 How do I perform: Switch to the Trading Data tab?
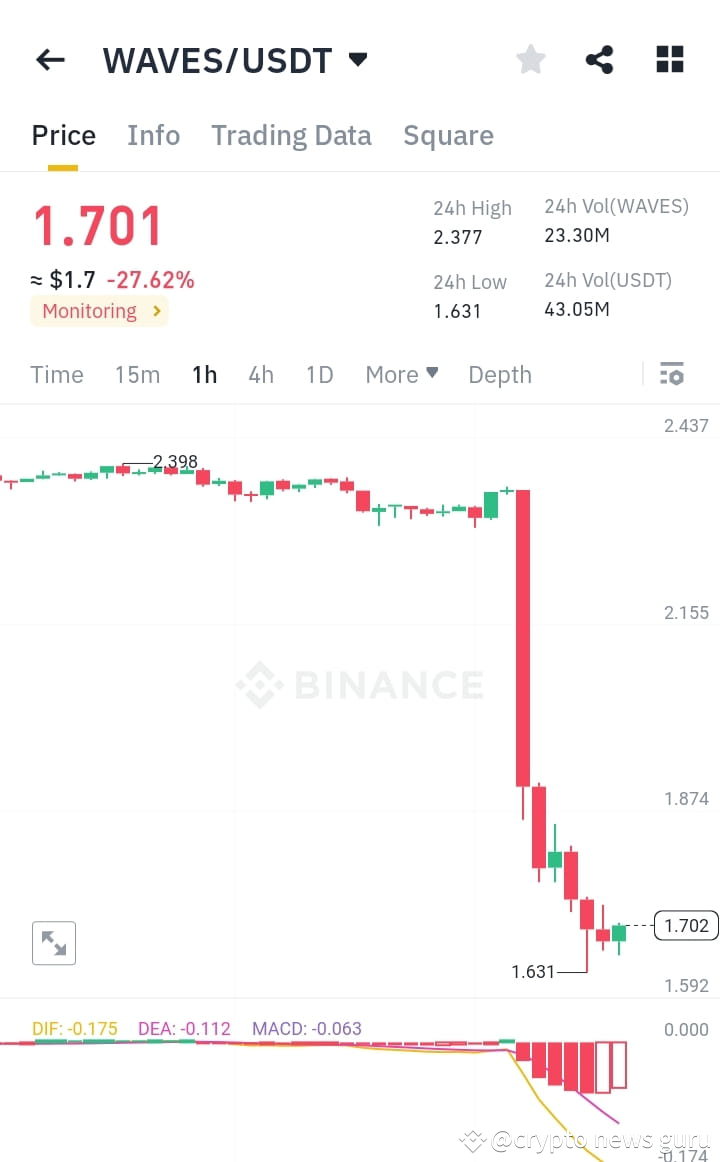291,135
